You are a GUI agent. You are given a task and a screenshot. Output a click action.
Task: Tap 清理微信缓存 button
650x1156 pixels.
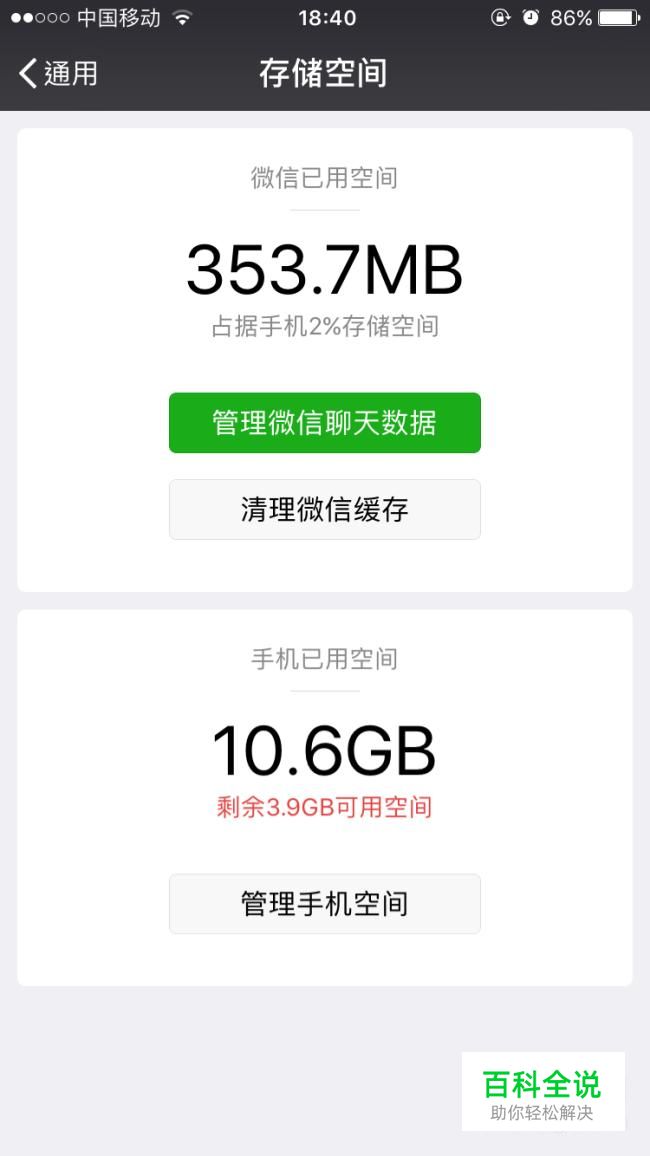[324, 509]
